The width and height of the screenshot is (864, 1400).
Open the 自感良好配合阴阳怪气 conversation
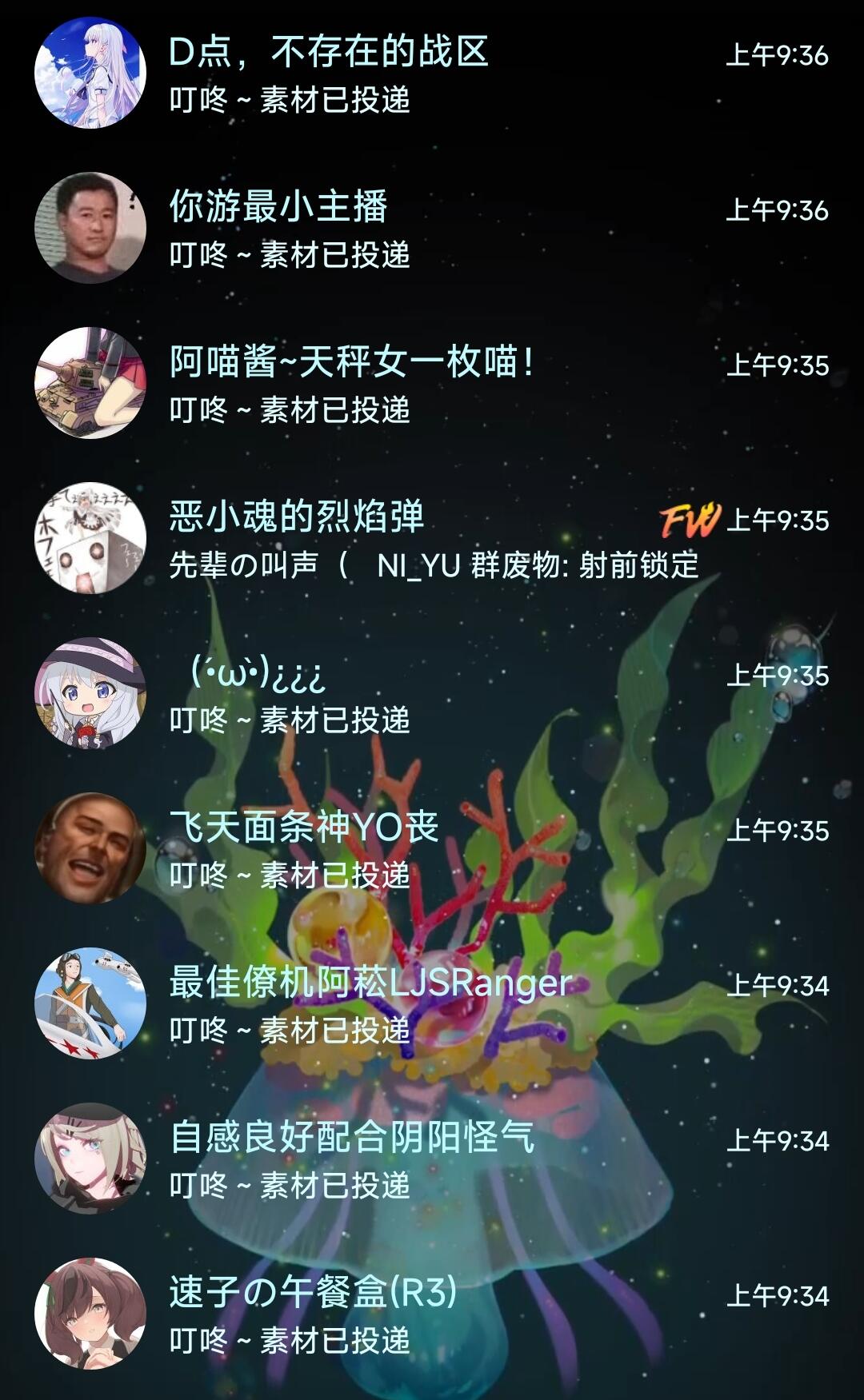coord(432,1159)
